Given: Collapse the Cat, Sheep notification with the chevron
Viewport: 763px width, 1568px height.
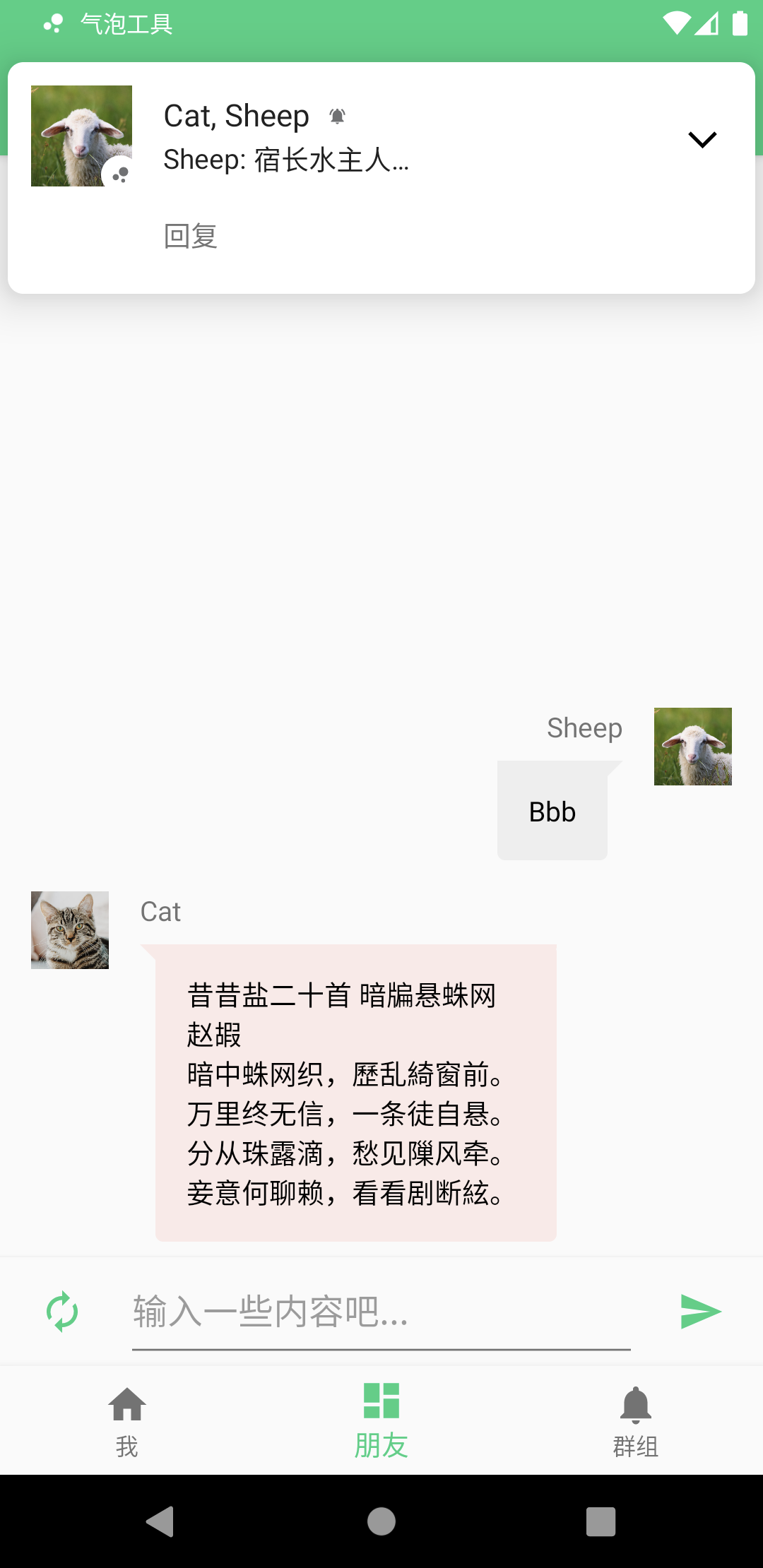Looking at the screenshot, I should click(x=702, y=138).
